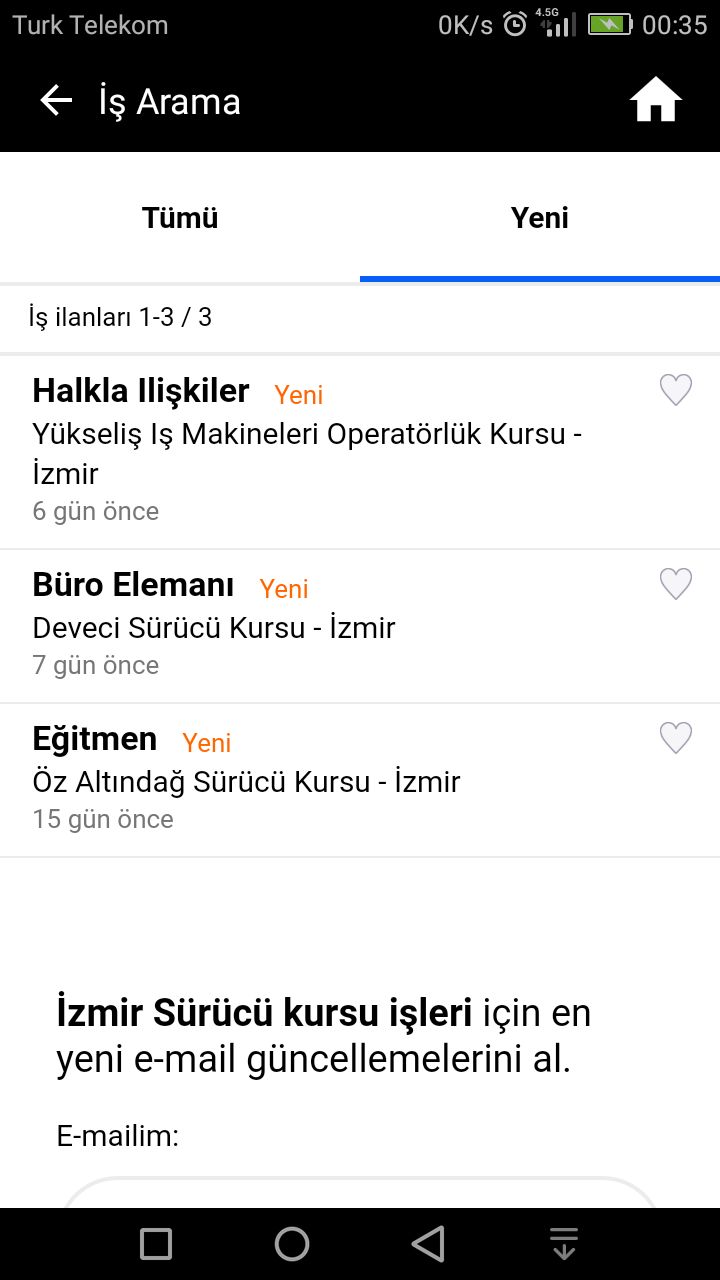This screenshot has height=1280, width=720.
Task: Open recent apps from the navigation bar
Action: coord(156,1244)
